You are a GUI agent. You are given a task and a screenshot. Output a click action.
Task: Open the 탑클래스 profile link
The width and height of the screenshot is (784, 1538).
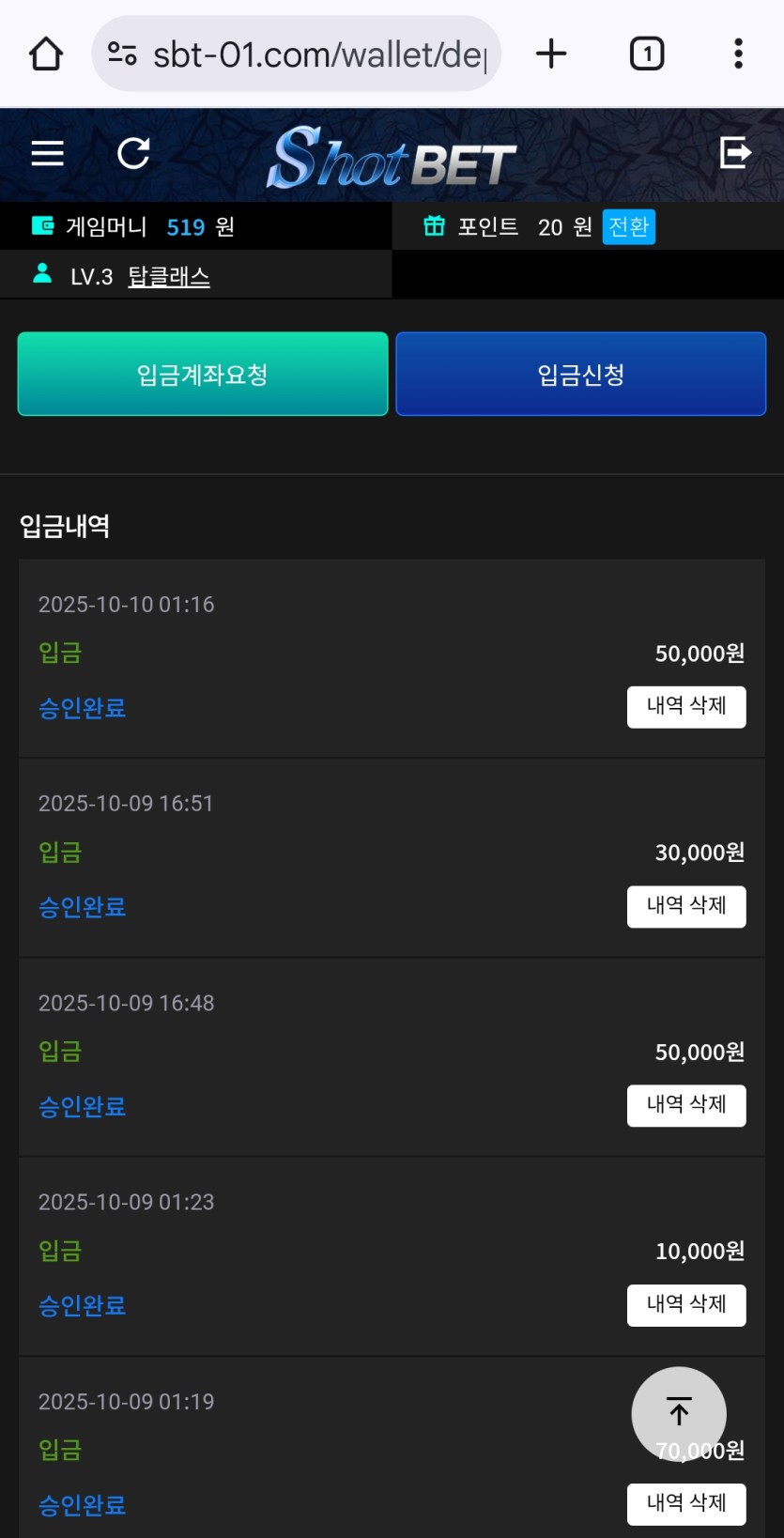169,277
